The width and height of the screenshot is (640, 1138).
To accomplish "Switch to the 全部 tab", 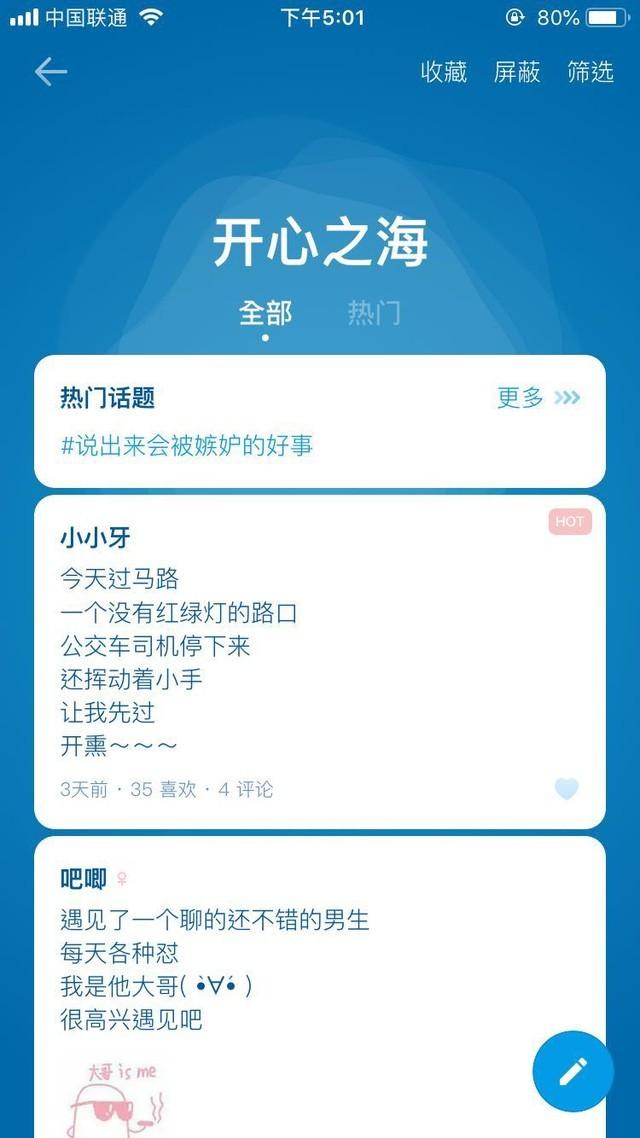I will pyautogui.click(x=265, y=313).
